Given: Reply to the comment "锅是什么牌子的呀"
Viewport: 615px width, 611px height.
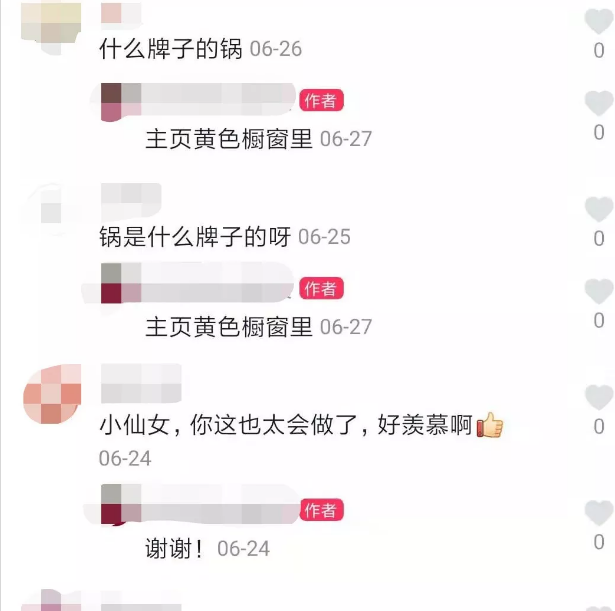Looking at the screenshot, I should point(195,237).
